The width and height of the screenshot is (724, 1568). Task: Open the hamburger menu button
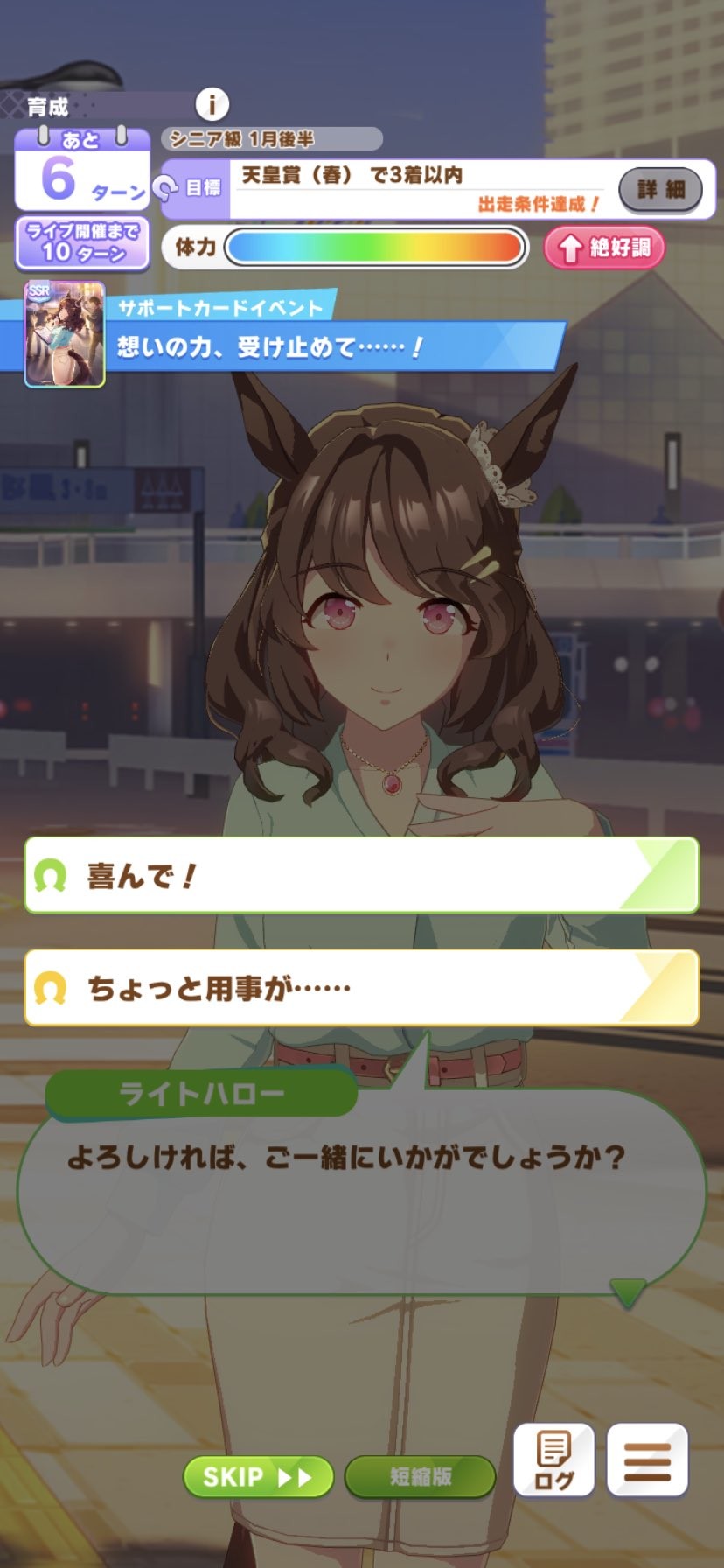pyautogui.click(x=647, y=1460)
